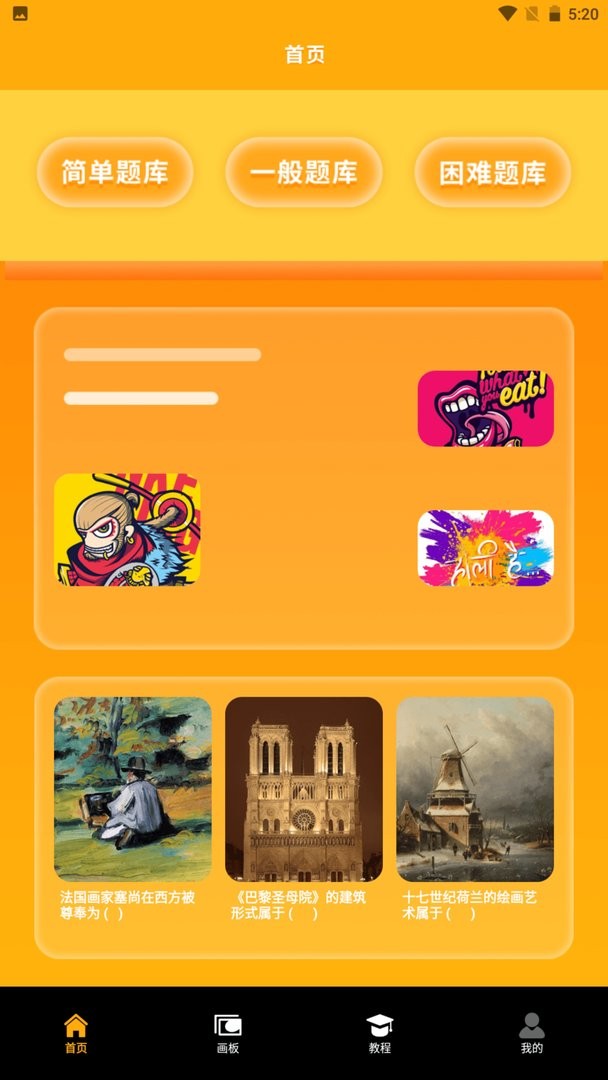Open the 简单题库 question bank
Screen dimensions: 608x1080
(x=115, y=172)
